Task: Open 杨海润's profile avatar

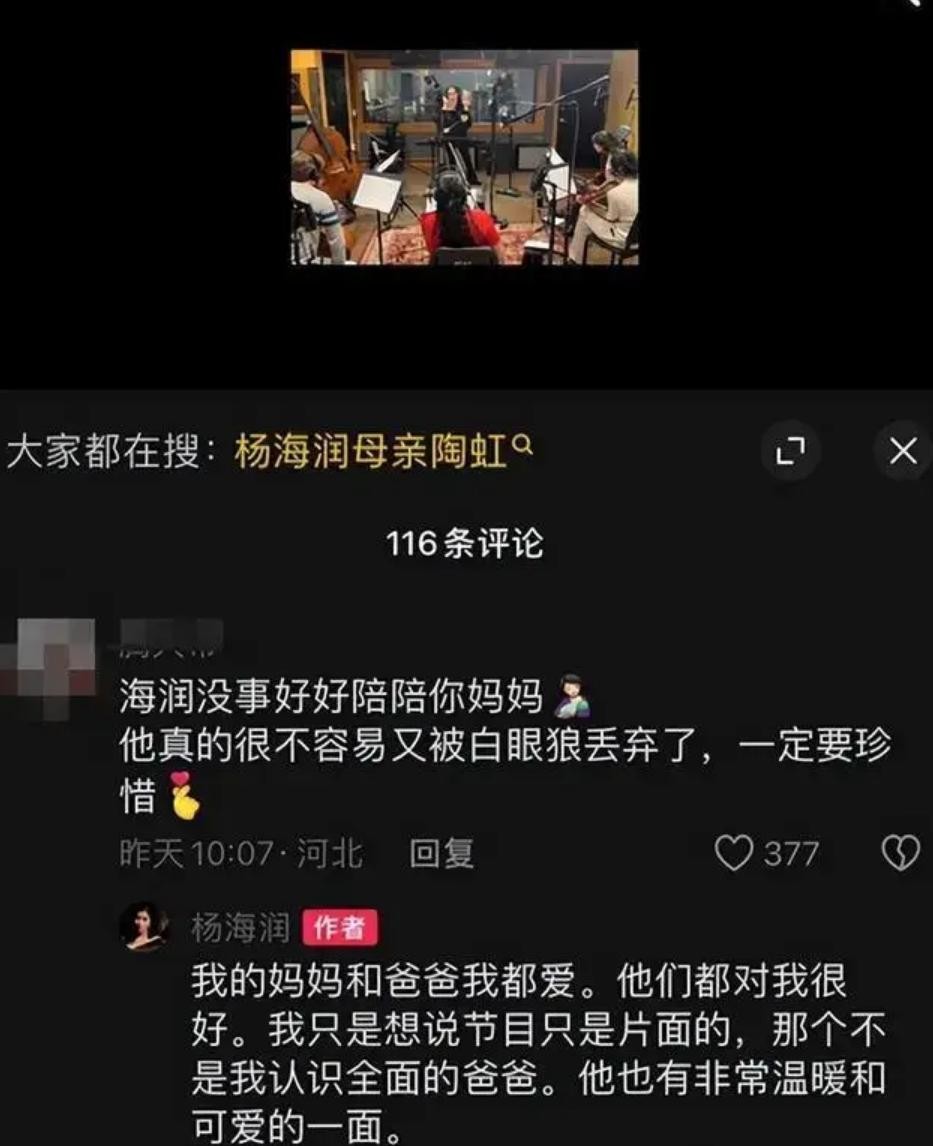Action: 143,927
